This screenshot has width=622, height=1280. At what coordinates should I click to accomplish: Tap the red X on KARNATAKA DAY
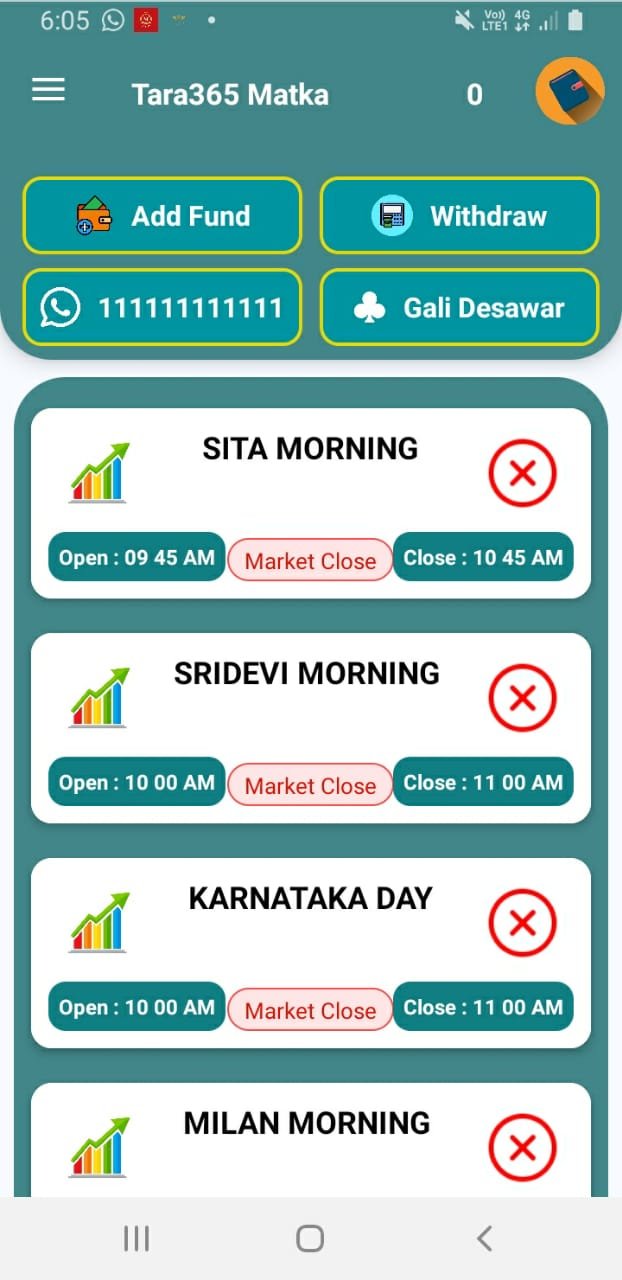coord(522,923)
